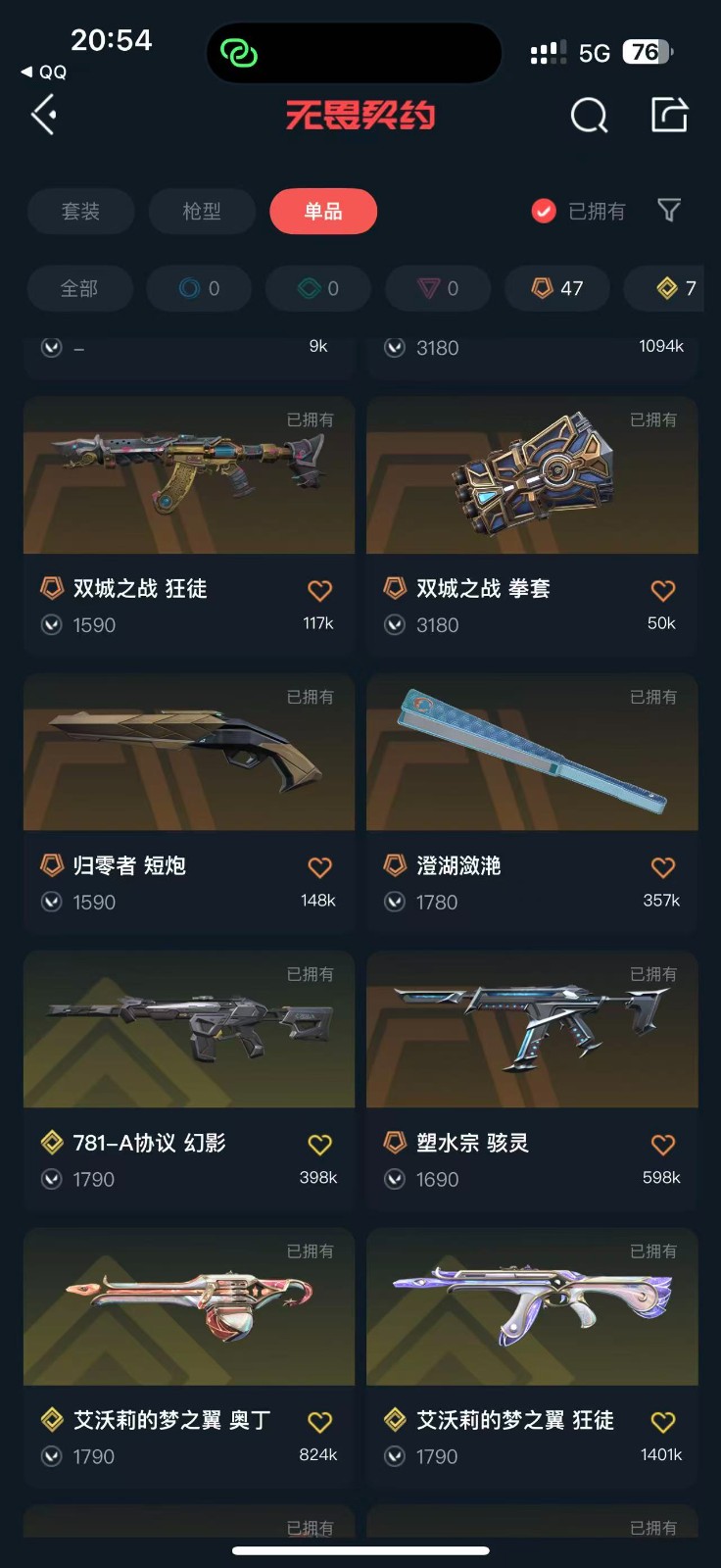Viewport: 721px width, 1568px height.
Task: Uncheck the 已拥有 filter checkbox
Action: [544, 211]
